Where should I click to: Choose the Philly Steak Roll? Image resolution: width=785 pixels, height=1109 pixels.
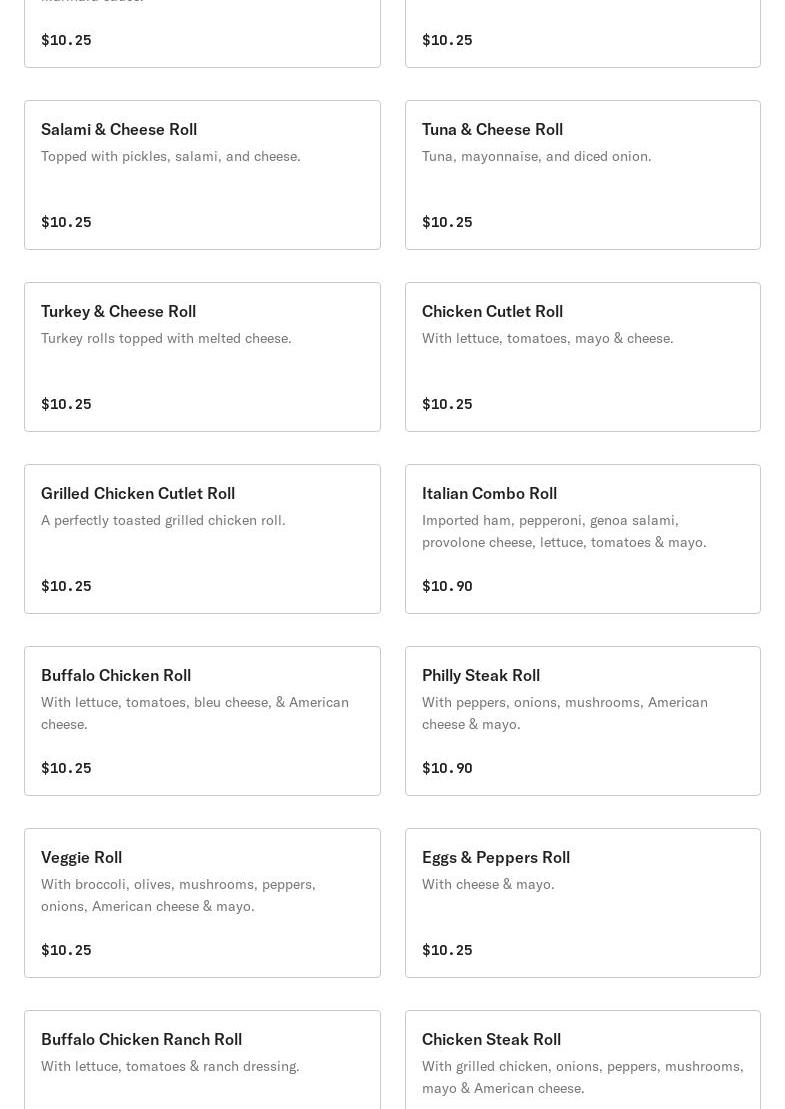click(x=583, y=721)
